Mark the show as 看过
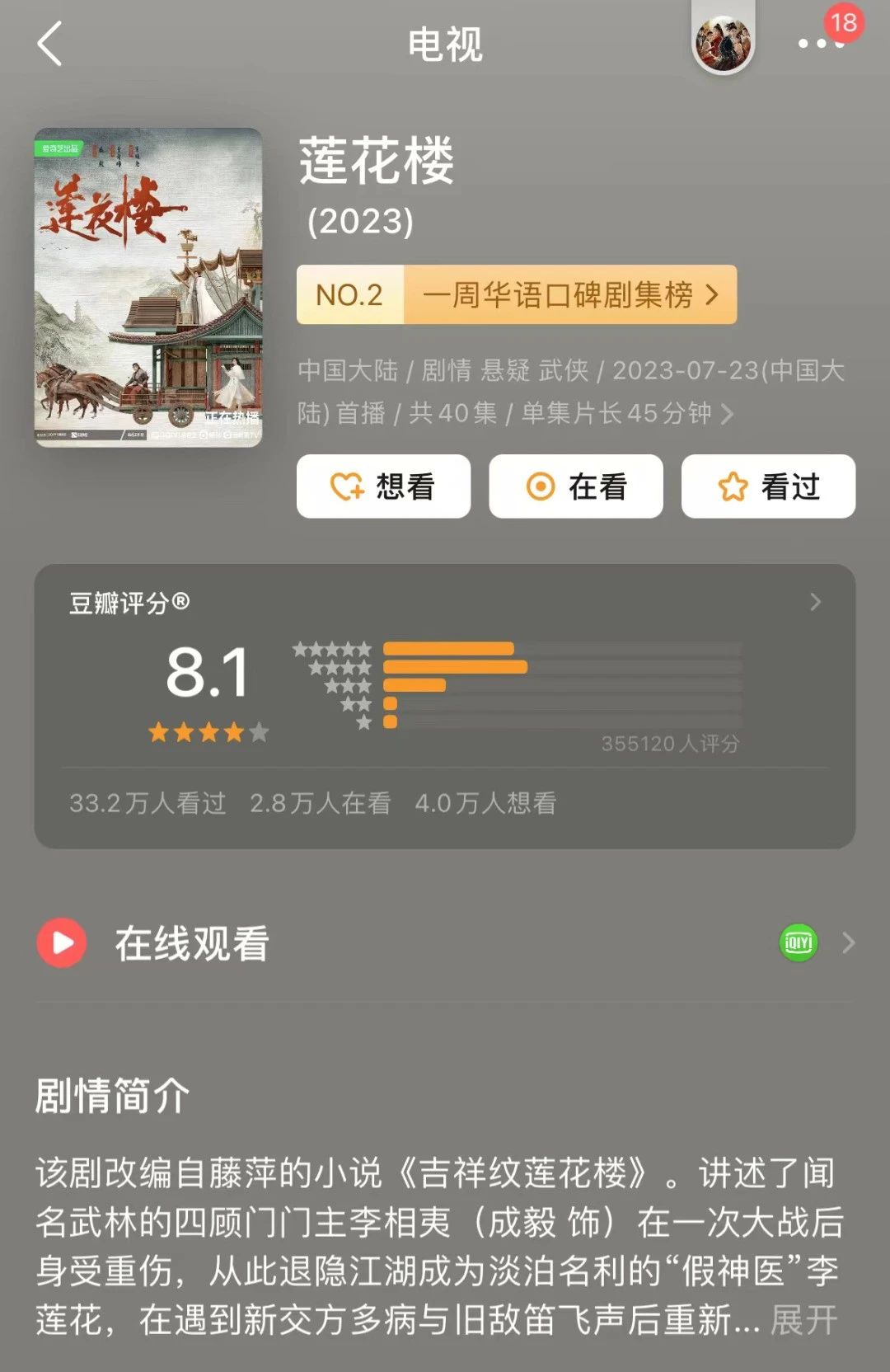Screen dimensions: 890x1372 click(x=768, y=486)
